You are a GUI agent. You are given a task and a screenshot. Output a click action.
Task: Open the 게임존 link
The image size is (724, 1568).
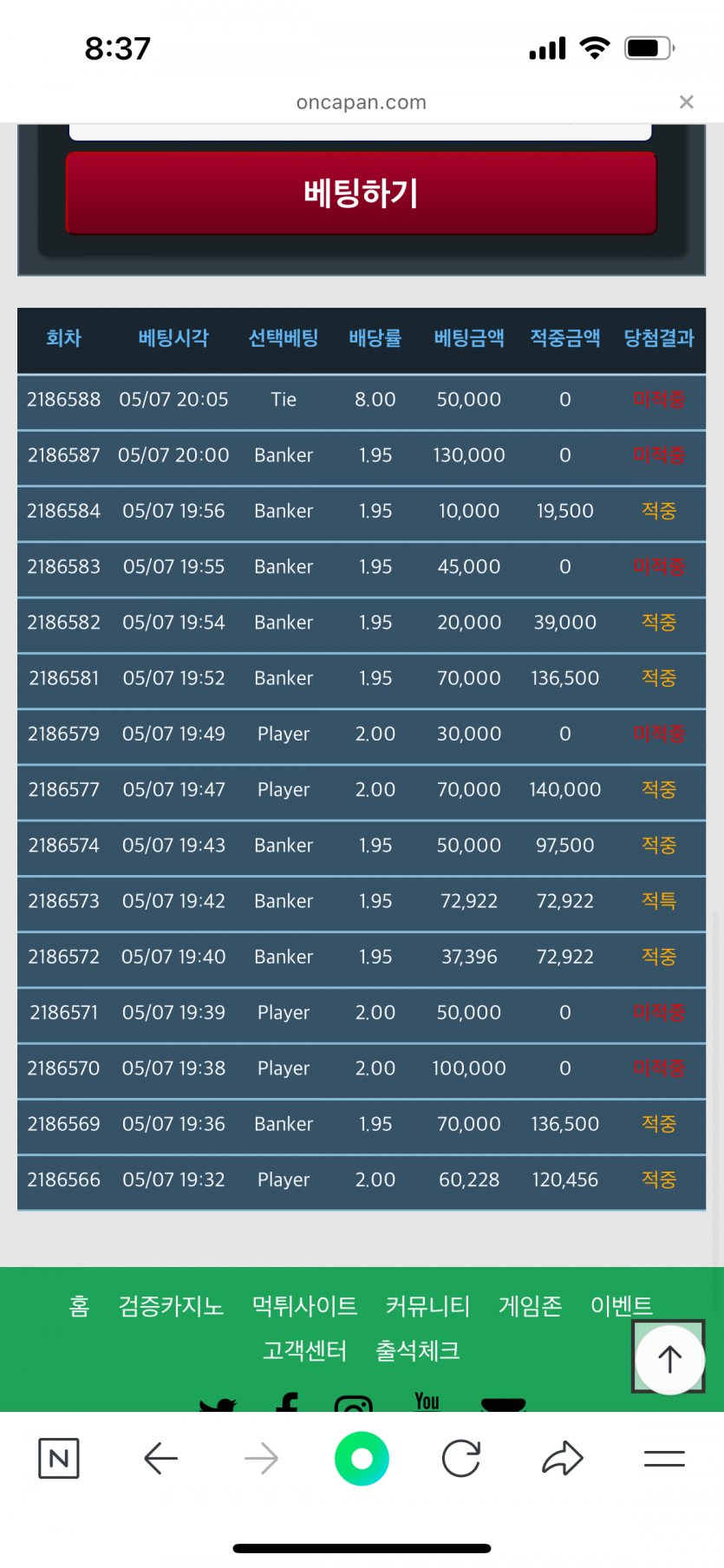click(530, 1305)
